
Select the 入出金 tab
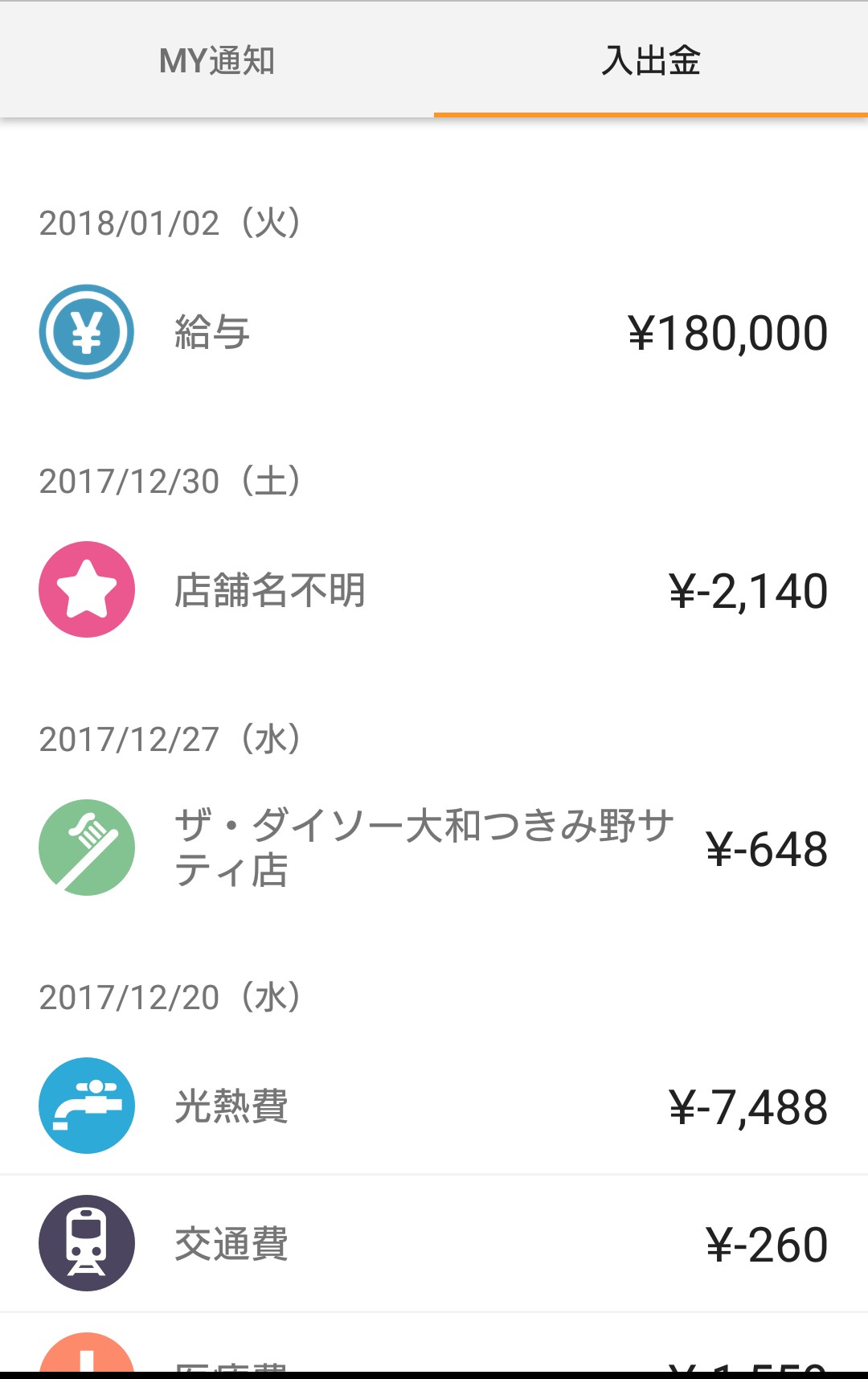click(x=651, y=60)
